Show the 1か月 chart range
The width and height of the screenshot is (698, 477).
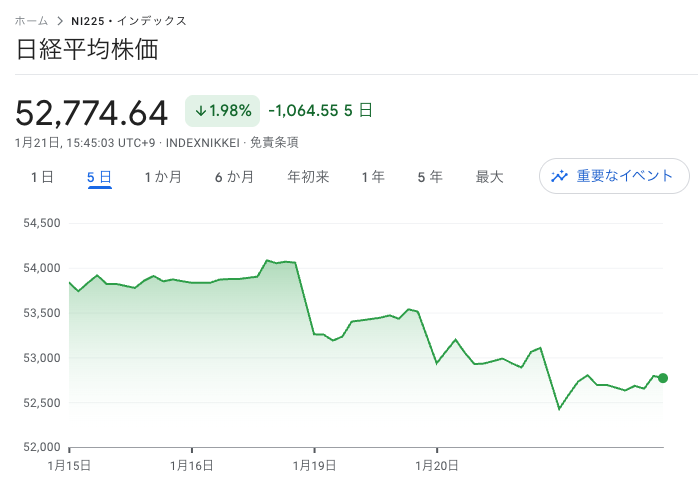pos(163,177)
